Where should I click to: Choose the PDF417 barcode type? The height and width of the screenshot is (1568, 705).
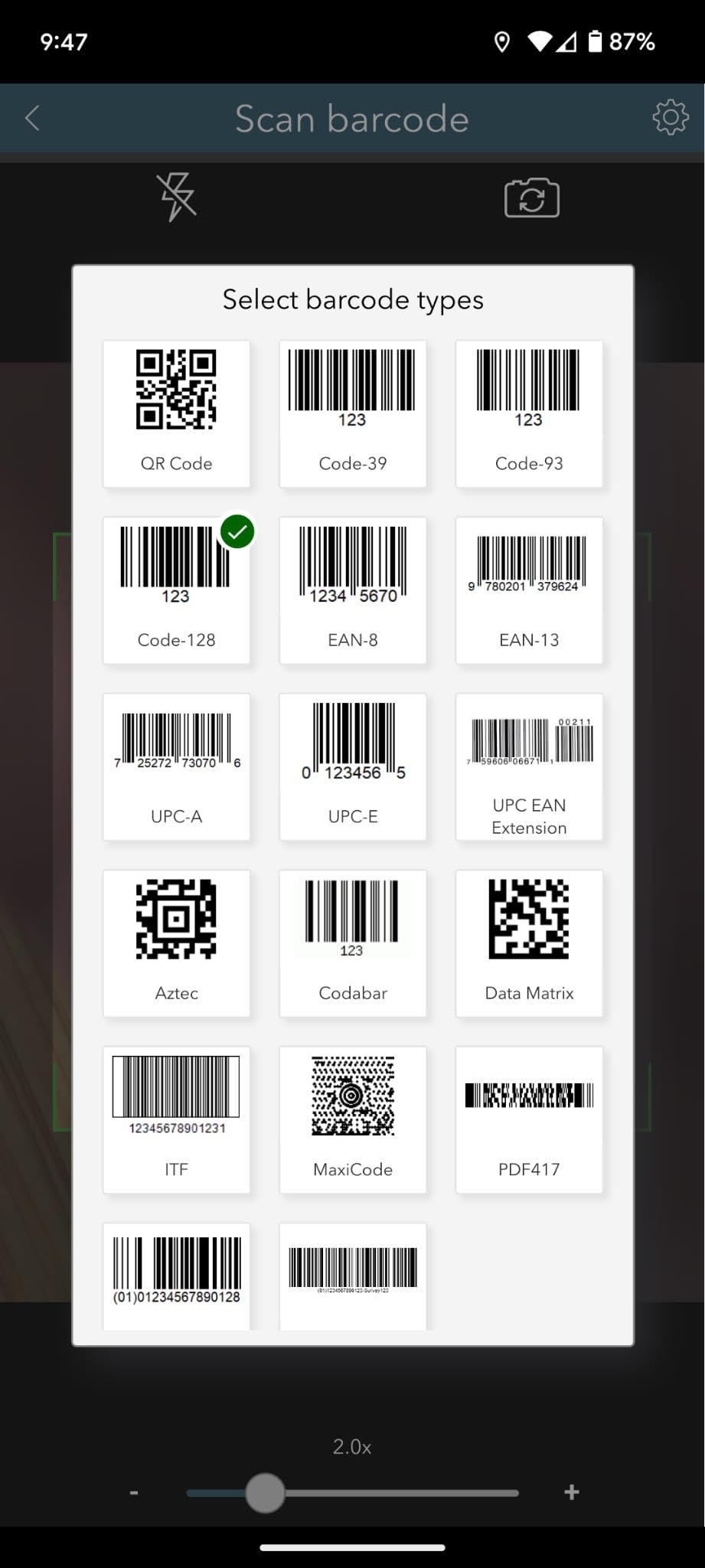coord(529,1119)
